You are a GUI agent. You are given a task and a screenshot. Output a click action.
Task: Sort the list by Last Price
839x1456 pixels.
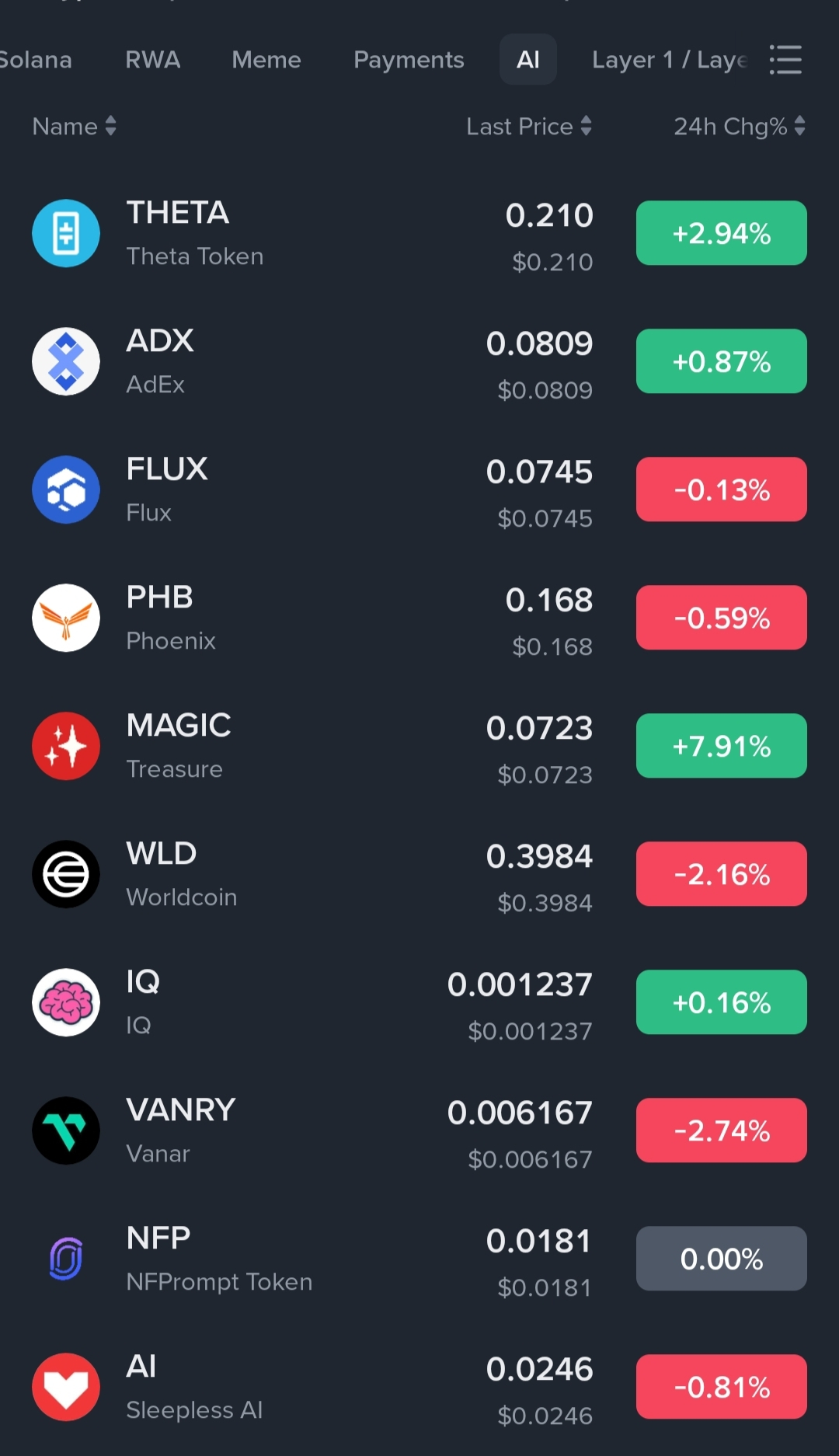point(528,126)
